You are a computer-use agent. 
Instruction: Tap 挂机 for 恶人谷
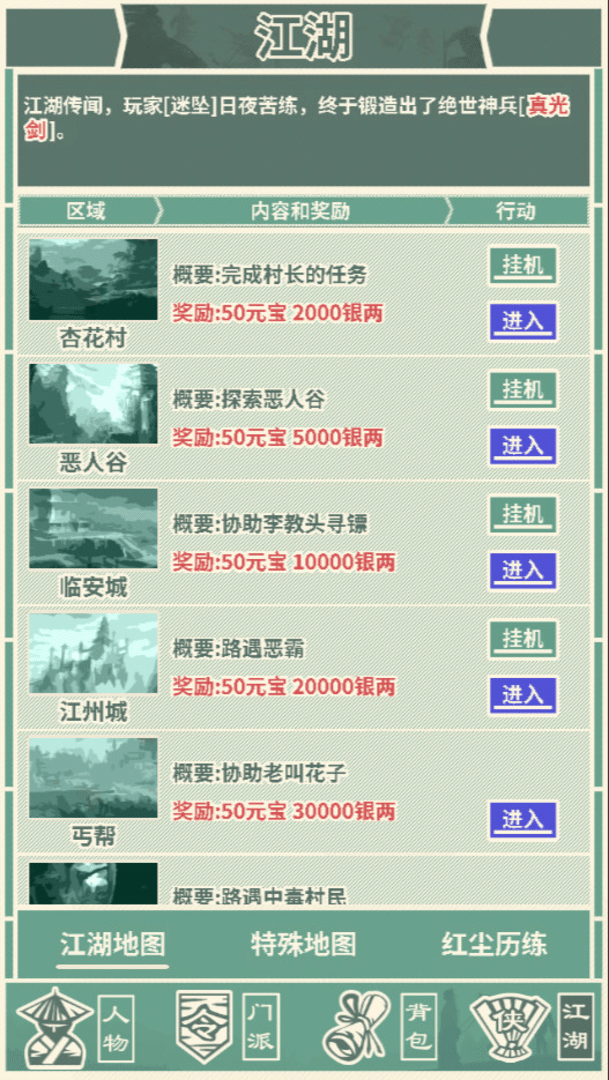click(523, 390)
